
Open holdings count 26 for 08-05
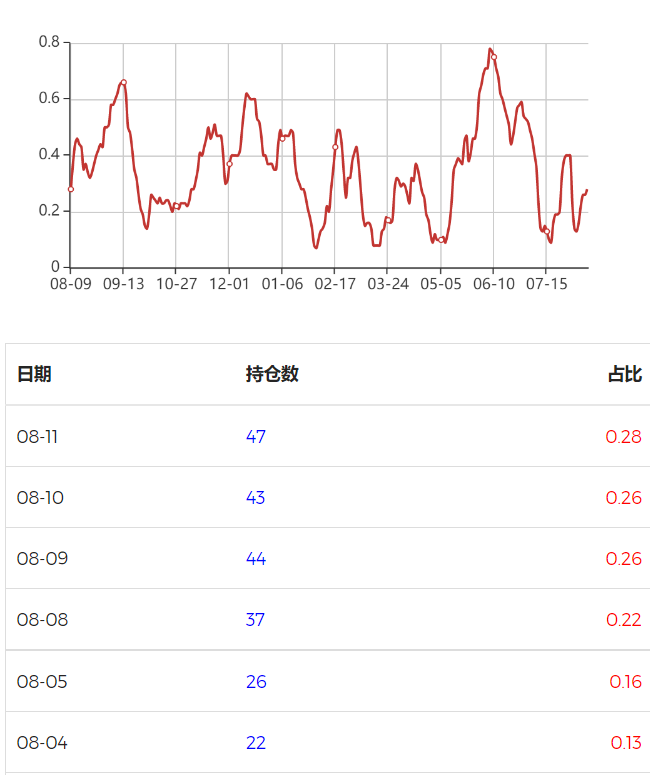pyautogui.click(x=256, y=682)
